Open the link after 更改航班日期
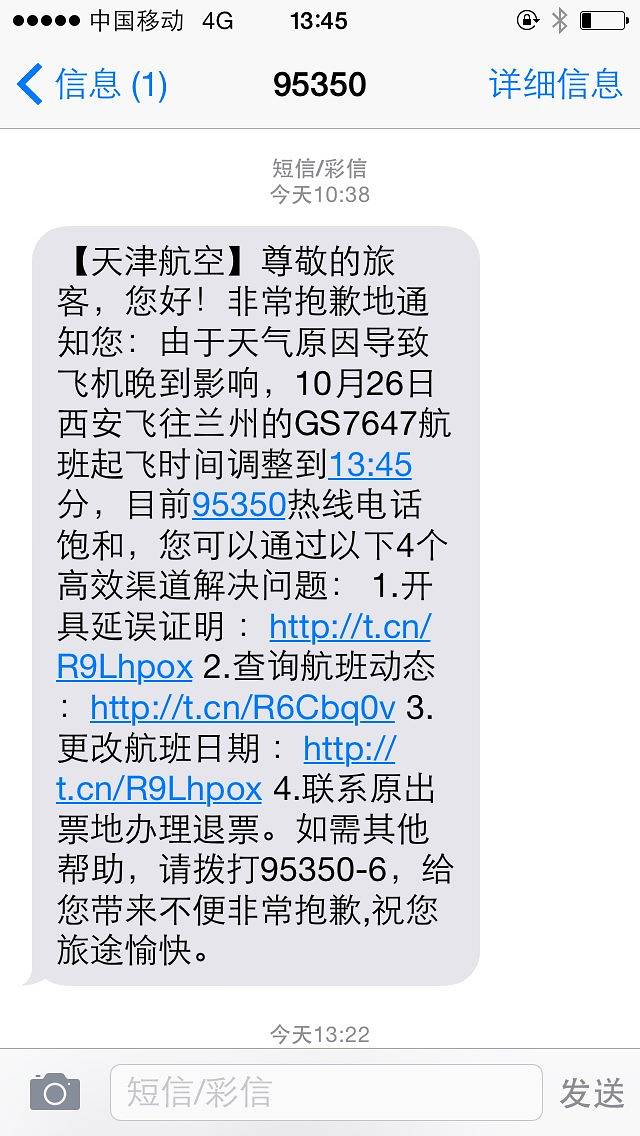The width and height of the screenshot is (640, 1136). pos(348,748)
